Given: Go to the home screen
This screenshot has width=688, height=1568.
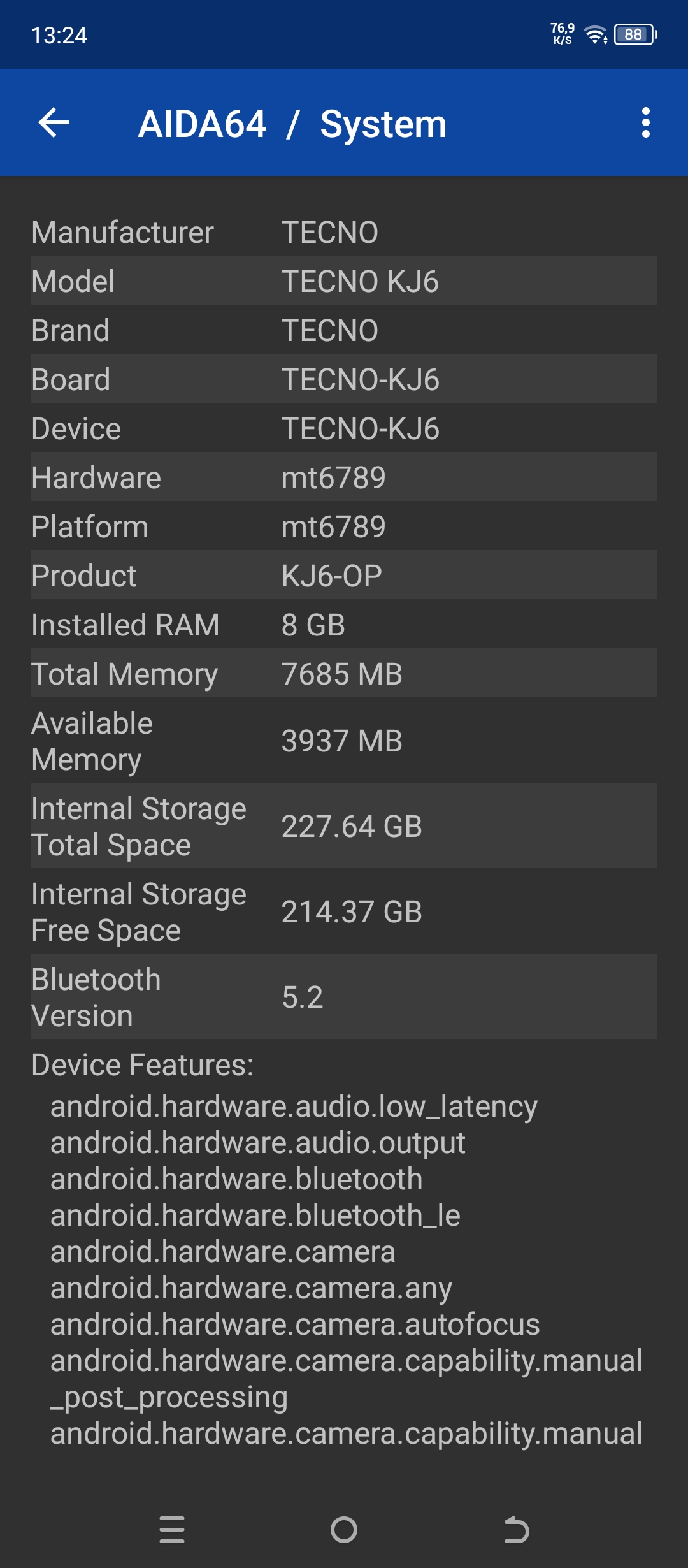Looking at the screenshot, I should (344, 1530).
